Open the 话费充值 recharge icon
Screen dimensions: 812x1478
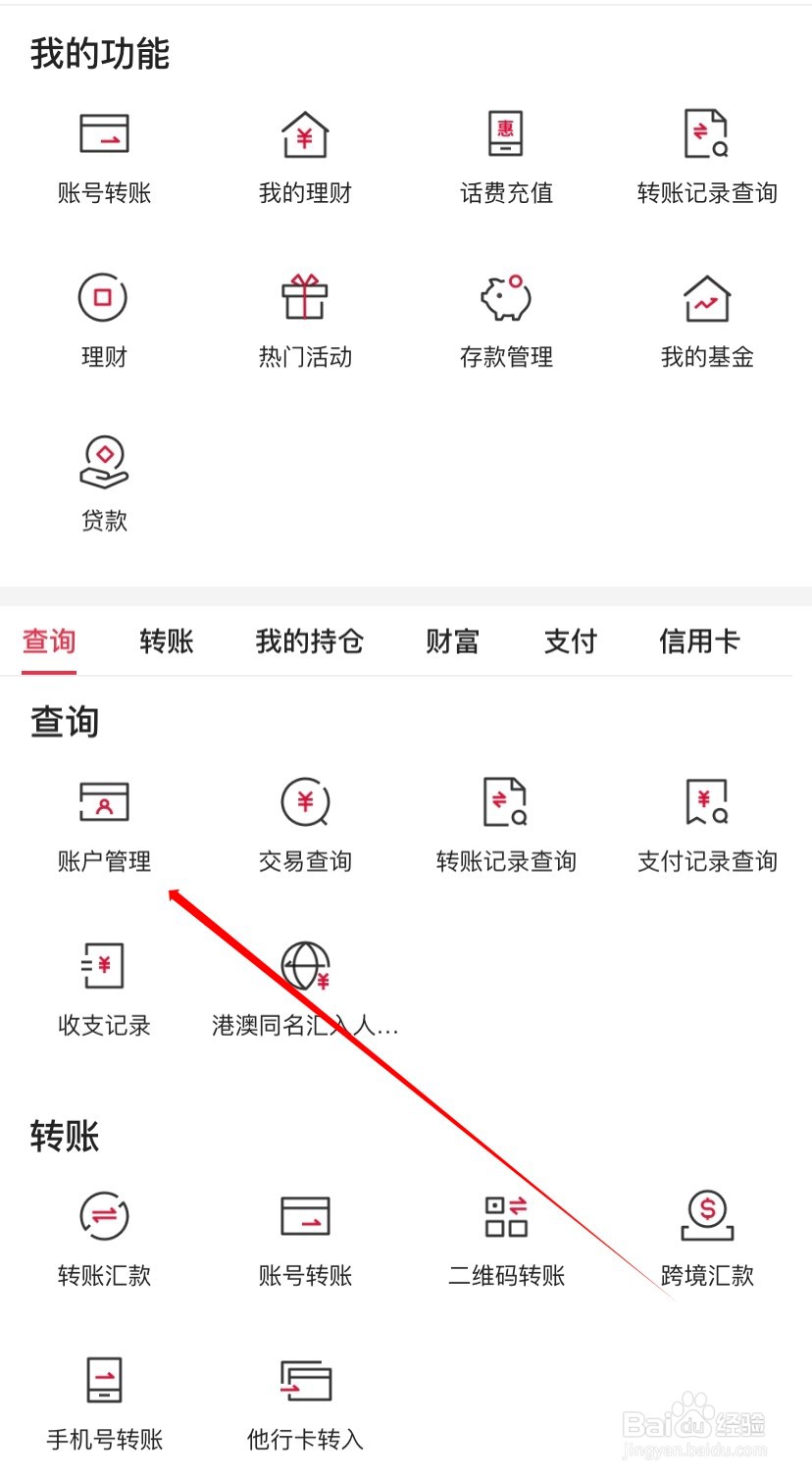coord(506,152)
